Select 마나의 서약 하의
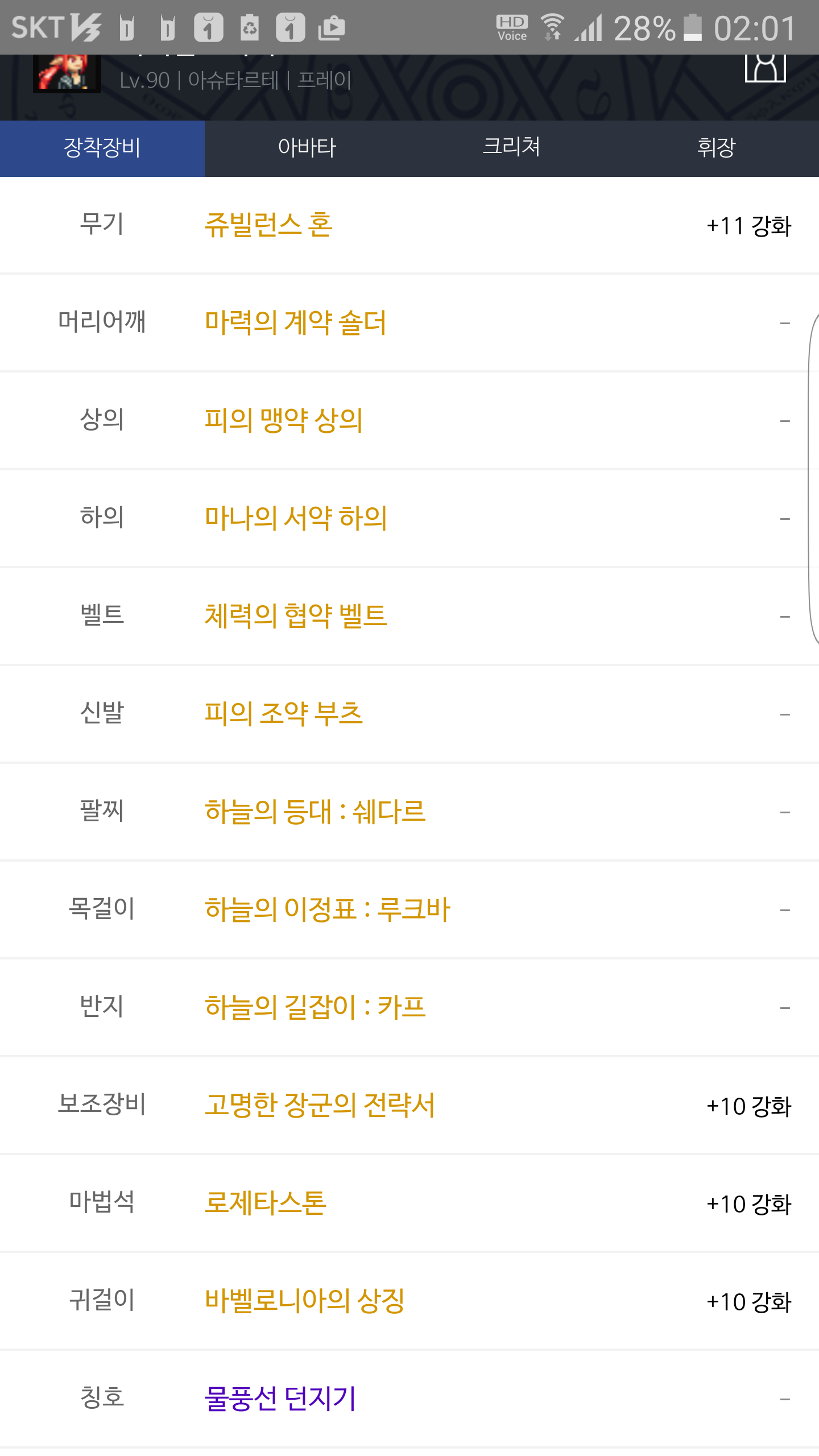This screenshot has width=819, height=1456. click(x=296, y=519)
